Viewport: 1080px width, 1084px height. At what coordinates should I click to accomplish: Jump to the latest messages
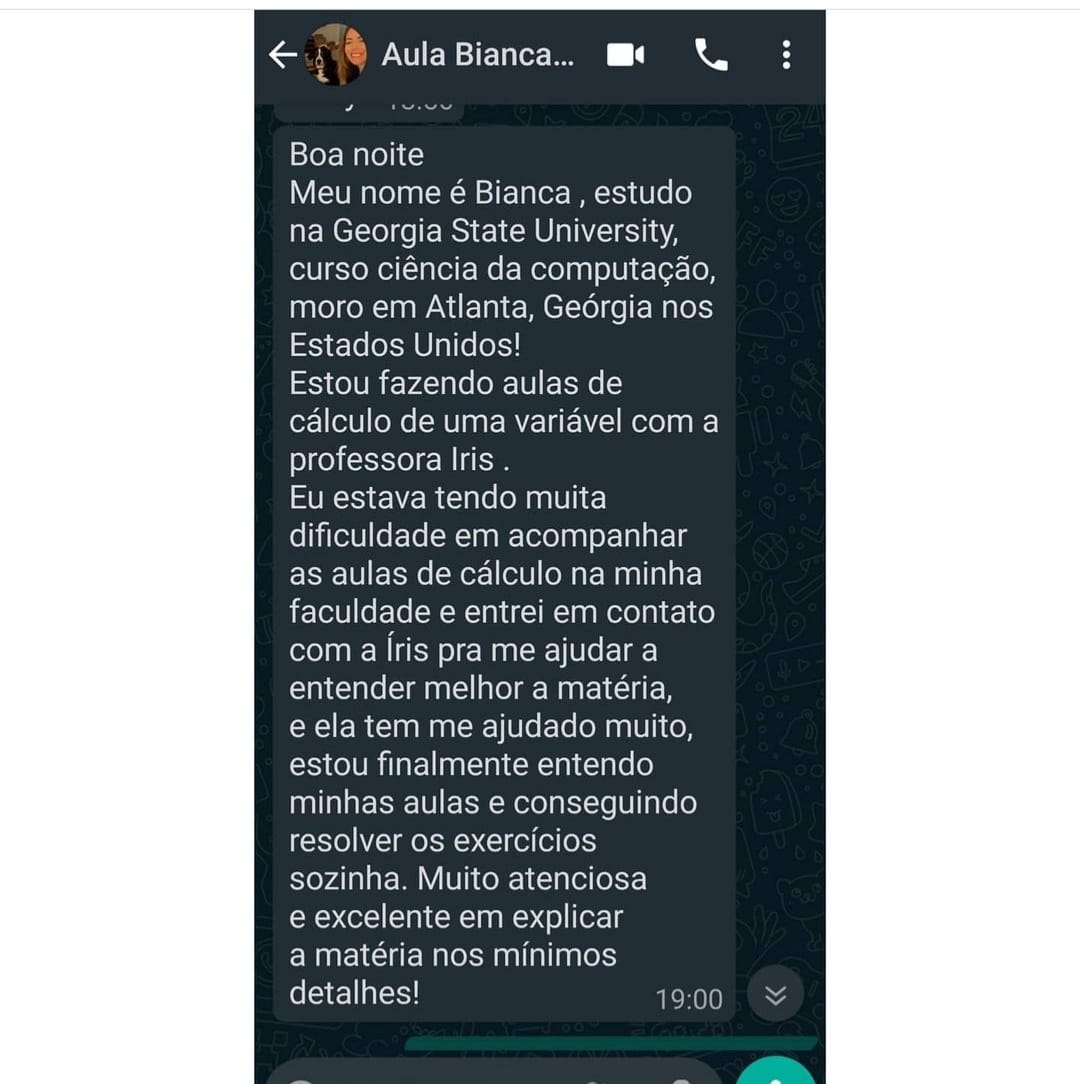[x=775, y=994]
